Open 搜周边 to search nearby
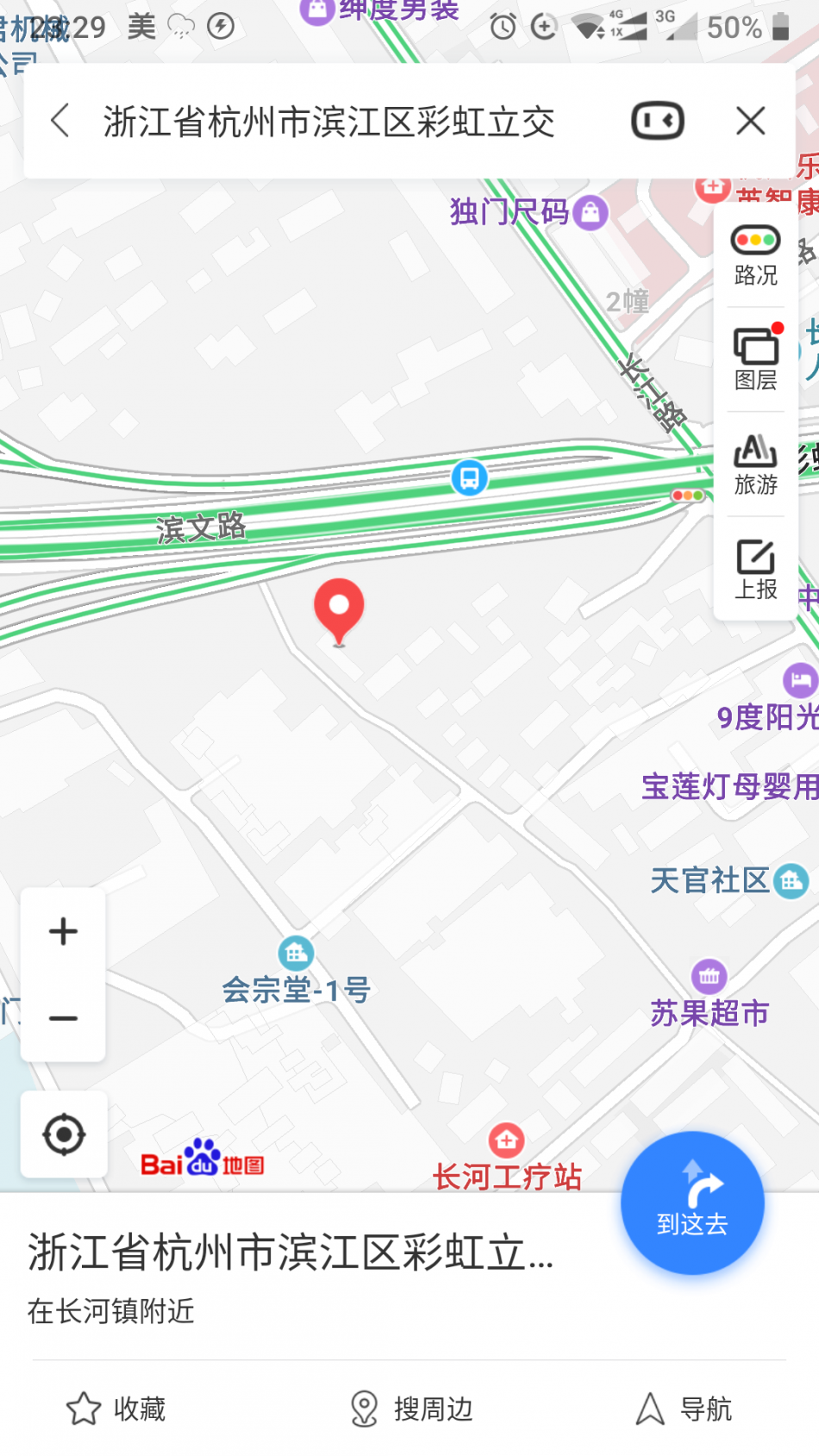The height and width of the screenshot is (1456, 819). (411, 1409)
